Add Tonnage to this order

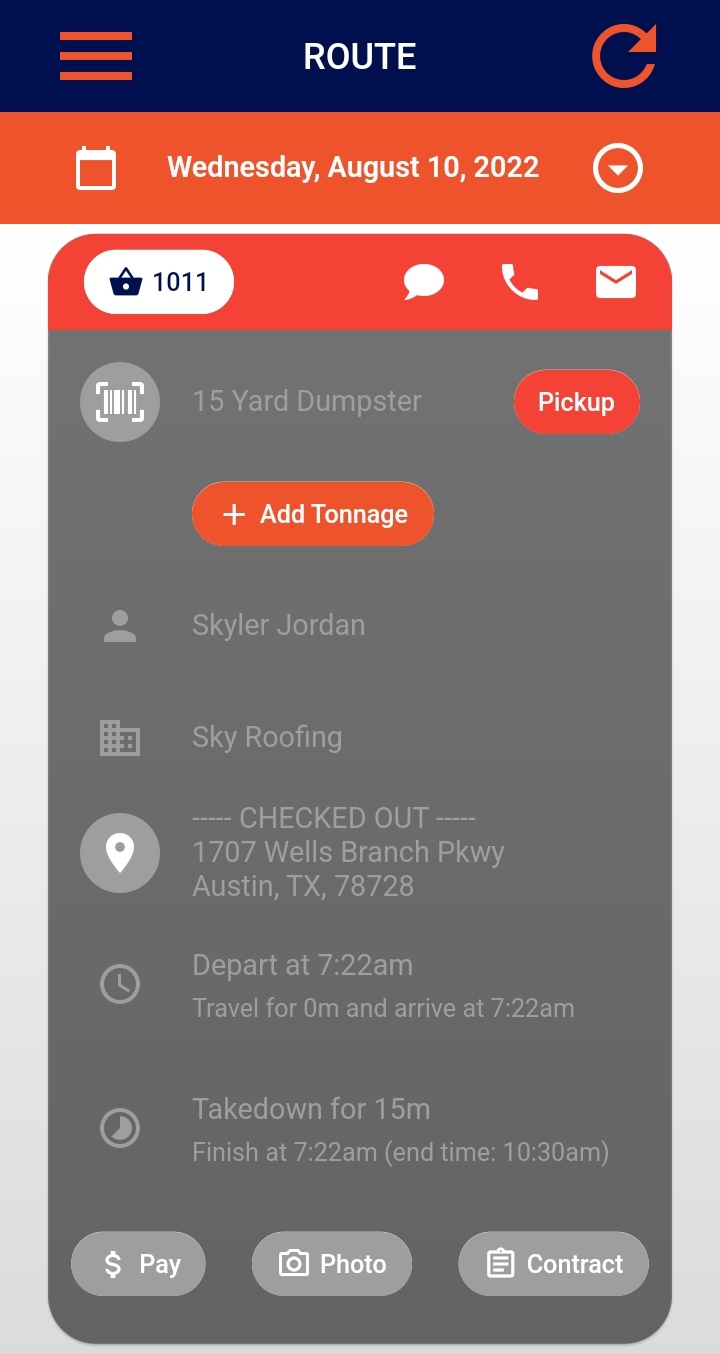point(313,514)
